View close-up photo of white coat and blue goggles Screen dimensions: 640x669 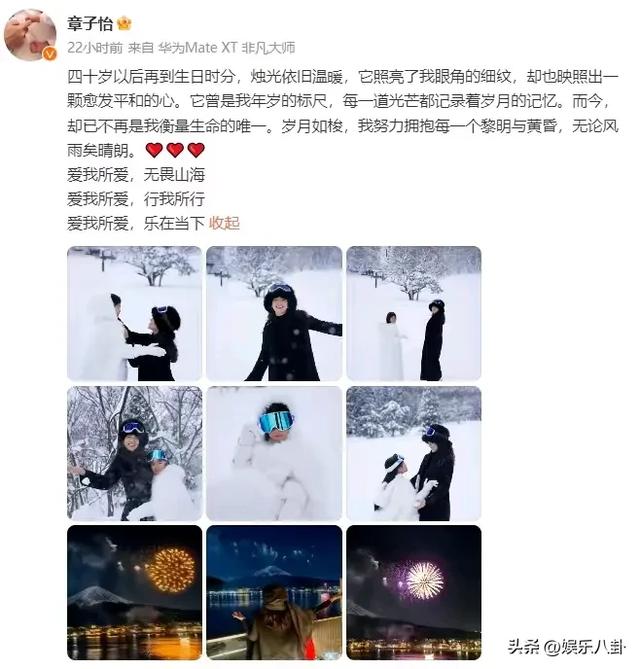273,453
